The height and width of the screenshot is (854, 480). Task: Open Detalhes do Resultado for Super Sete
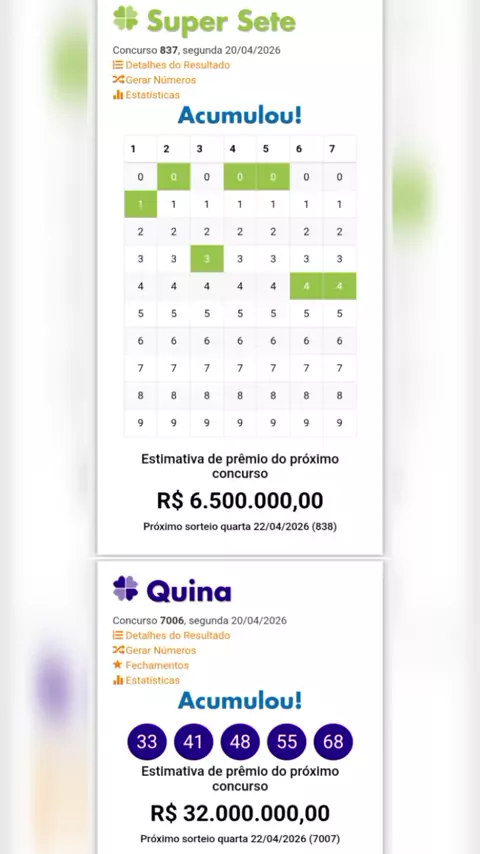click(x=172, y=65)
